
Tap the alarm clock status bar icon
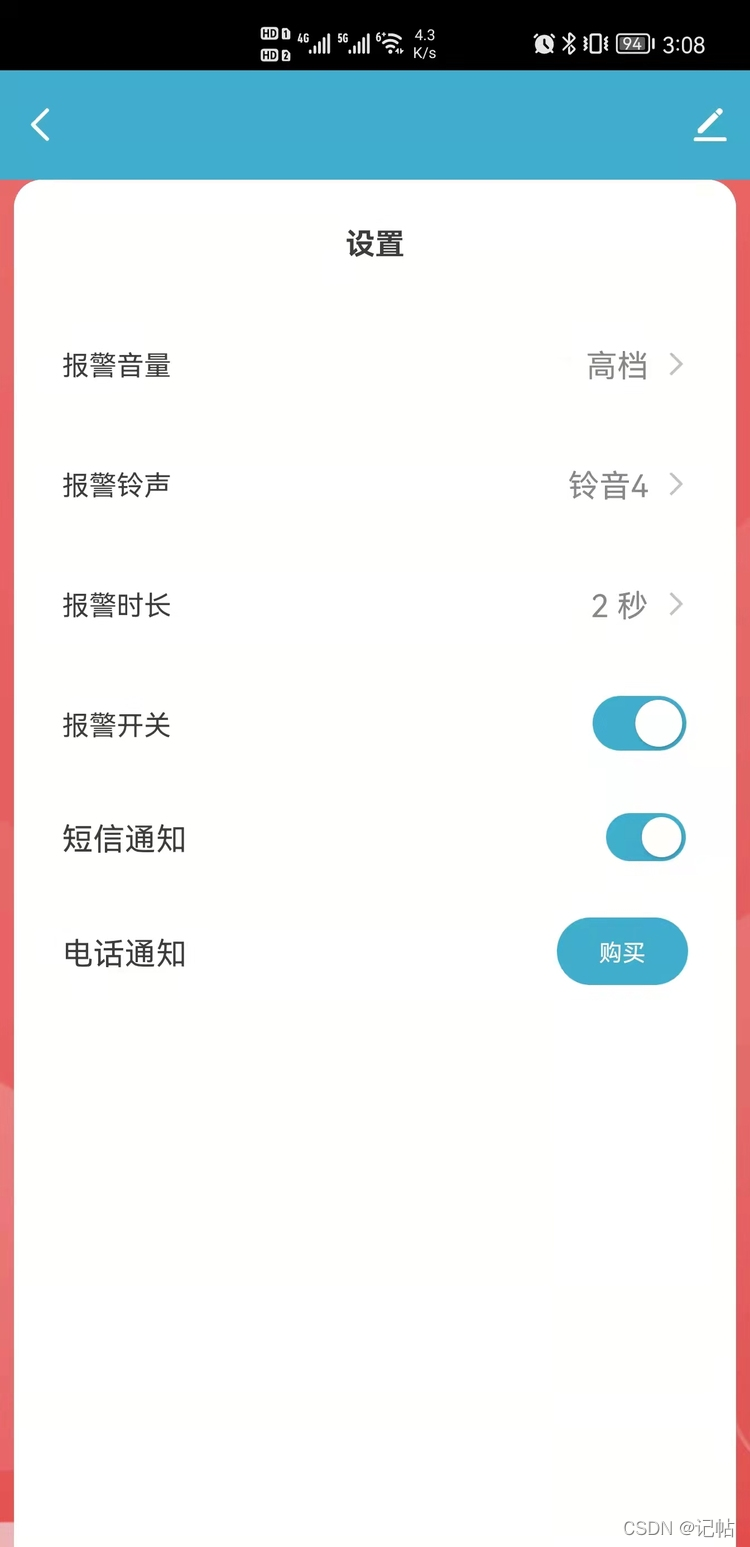[x=545, y=42]
